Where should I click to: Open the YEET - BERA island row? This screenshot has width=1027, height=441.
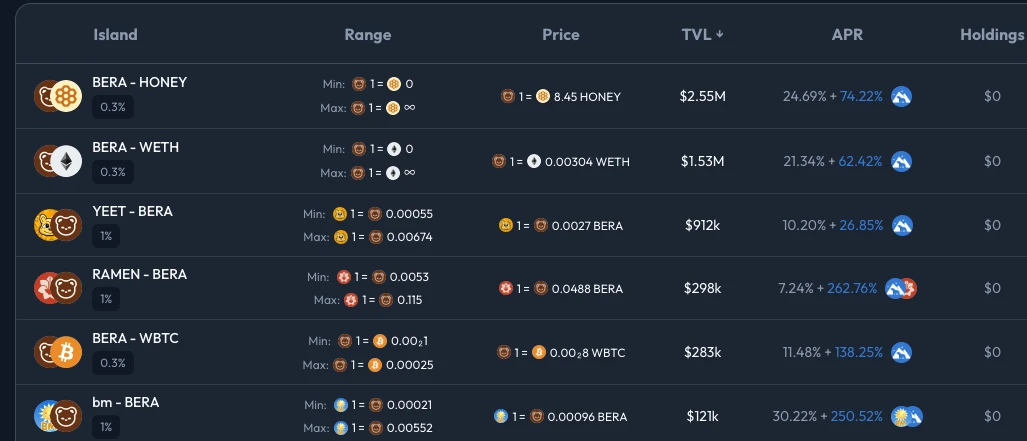click(132, 212)
